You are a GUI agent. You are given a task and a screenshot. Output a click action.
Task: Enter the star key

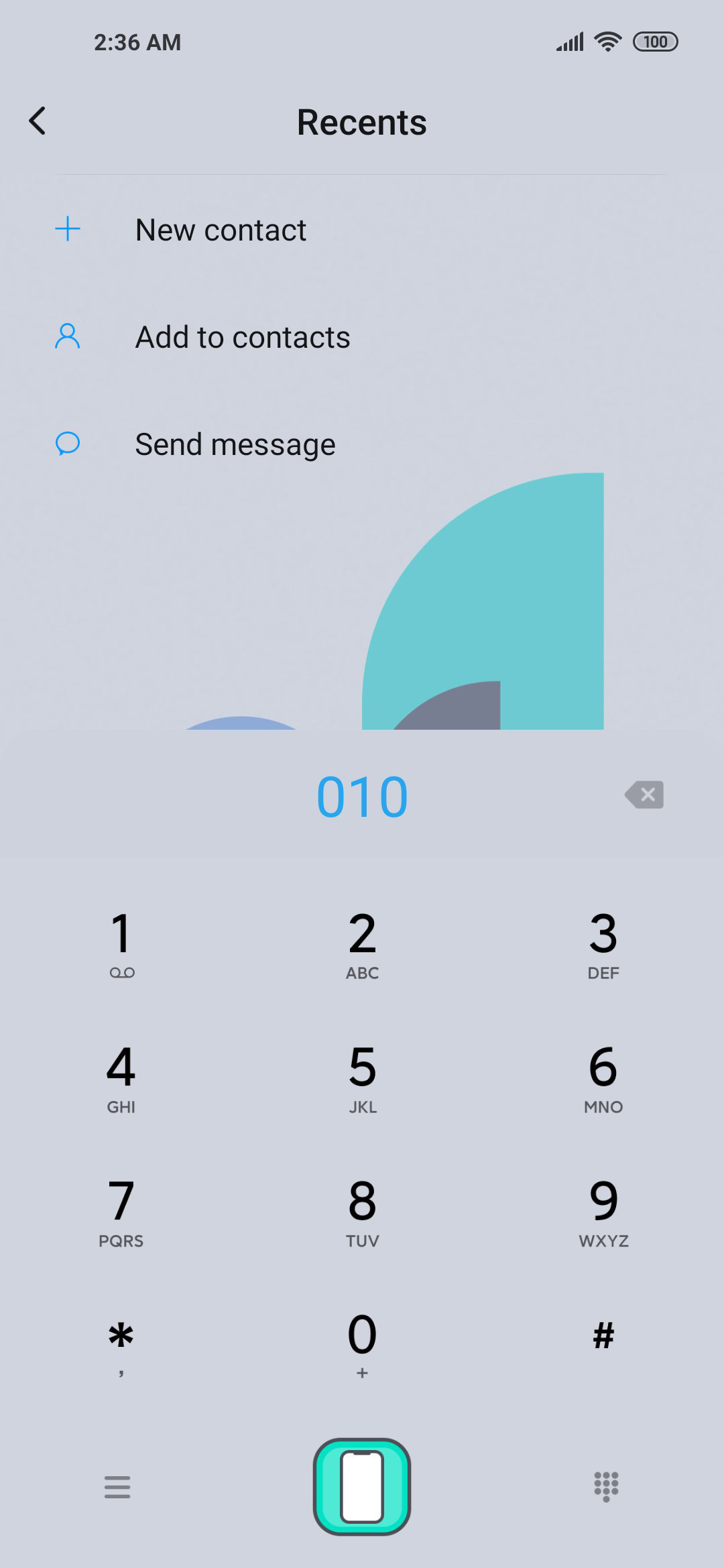tap(121, 1343)
